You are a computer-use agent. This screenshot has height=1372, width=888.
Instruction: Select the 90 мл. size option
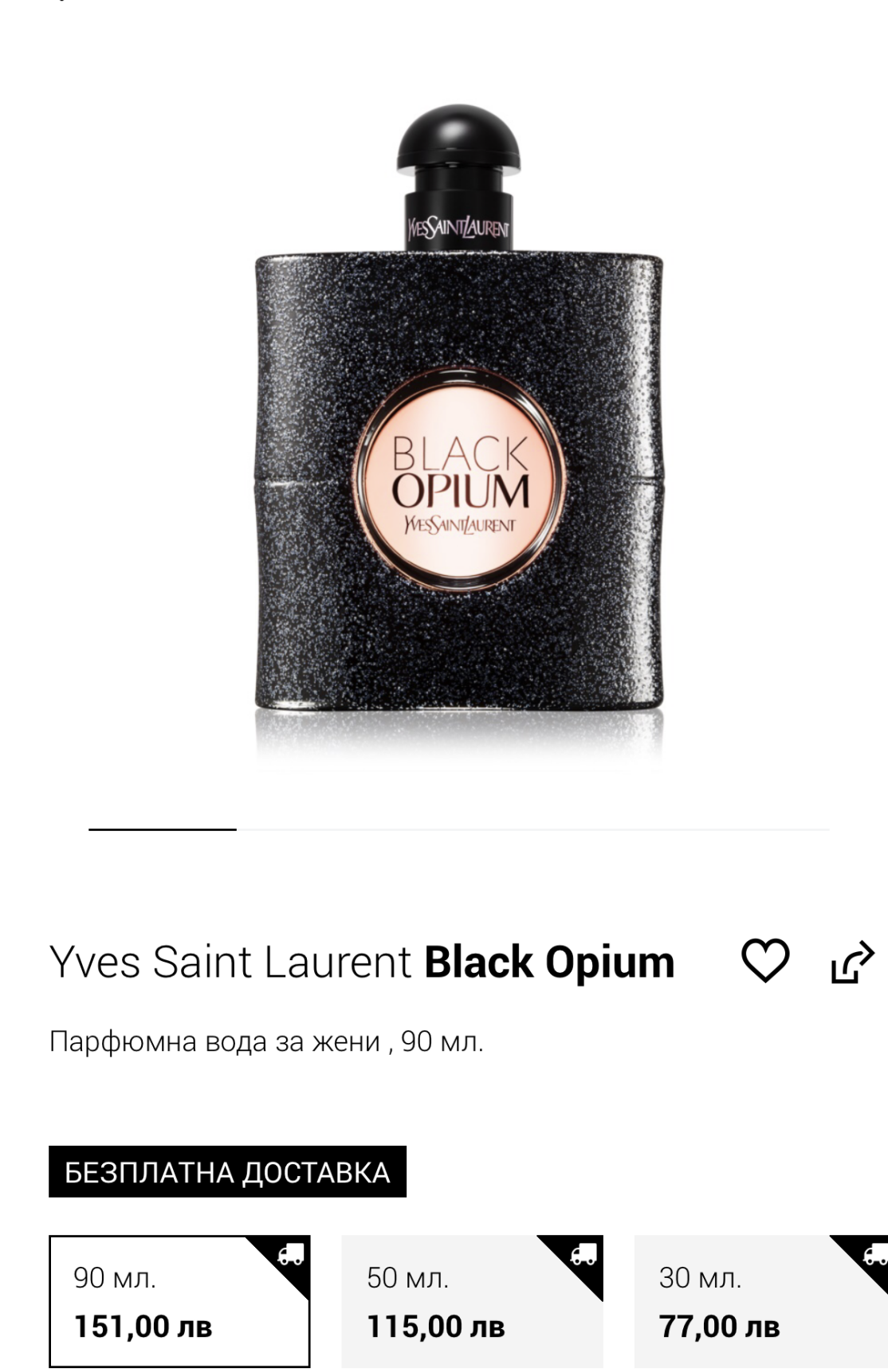(179, 1301)
